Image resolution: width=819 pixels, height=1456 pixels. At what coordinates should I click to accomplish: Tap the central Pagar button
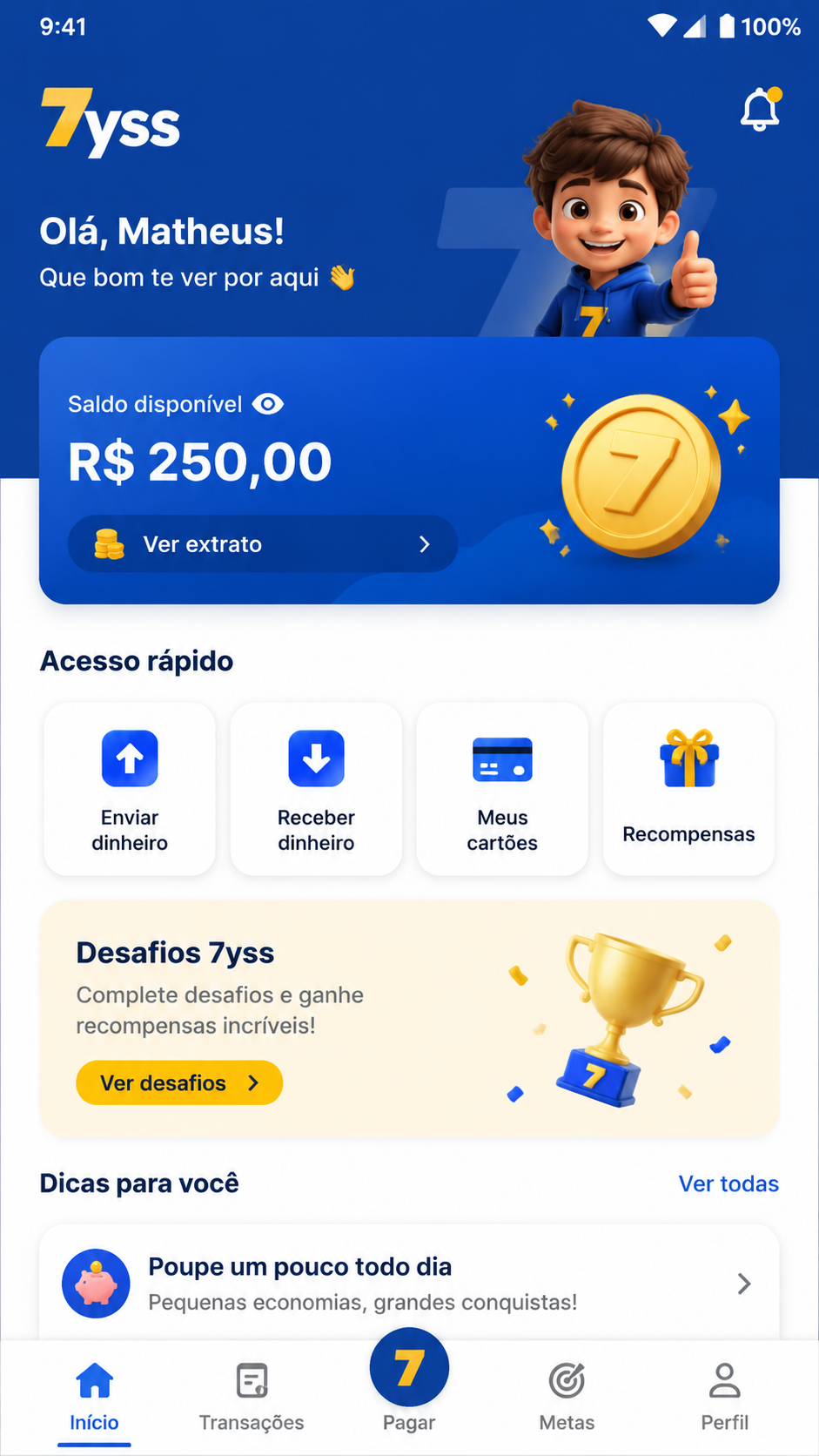(409, 1368)
